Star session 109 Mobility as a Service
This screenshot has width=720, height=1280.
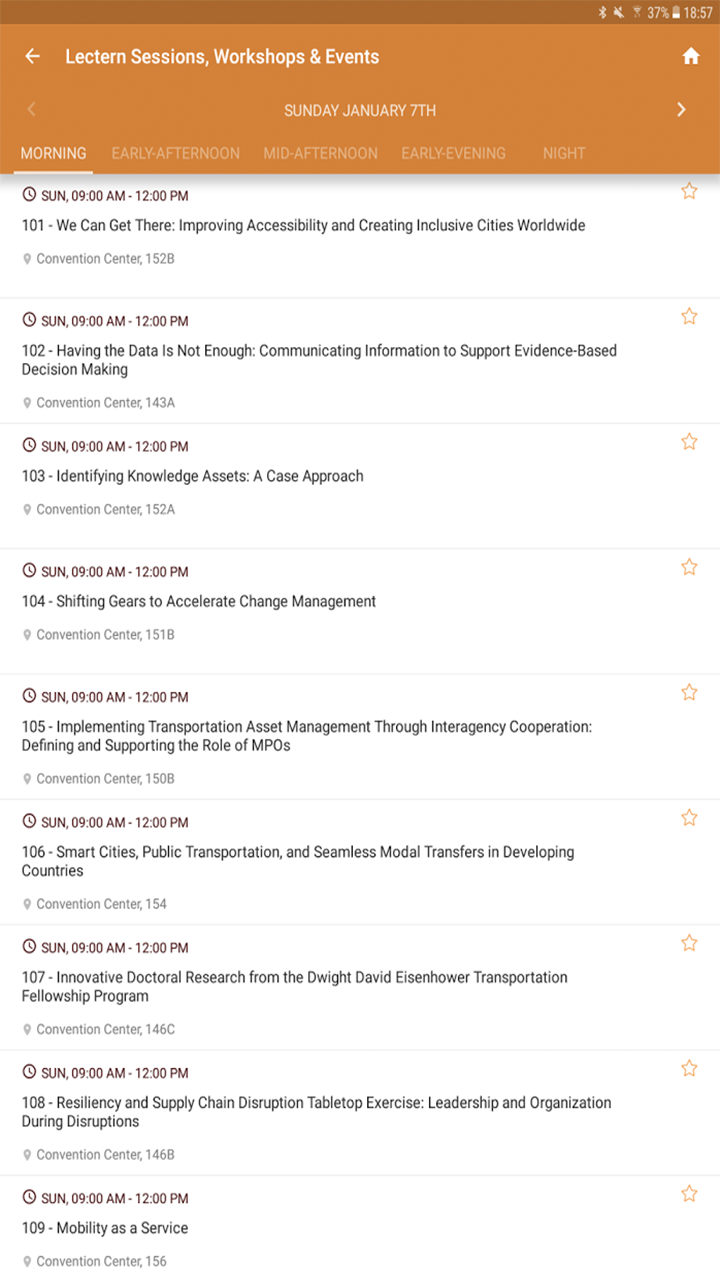pyautogui.click(x=689, y=1194)
